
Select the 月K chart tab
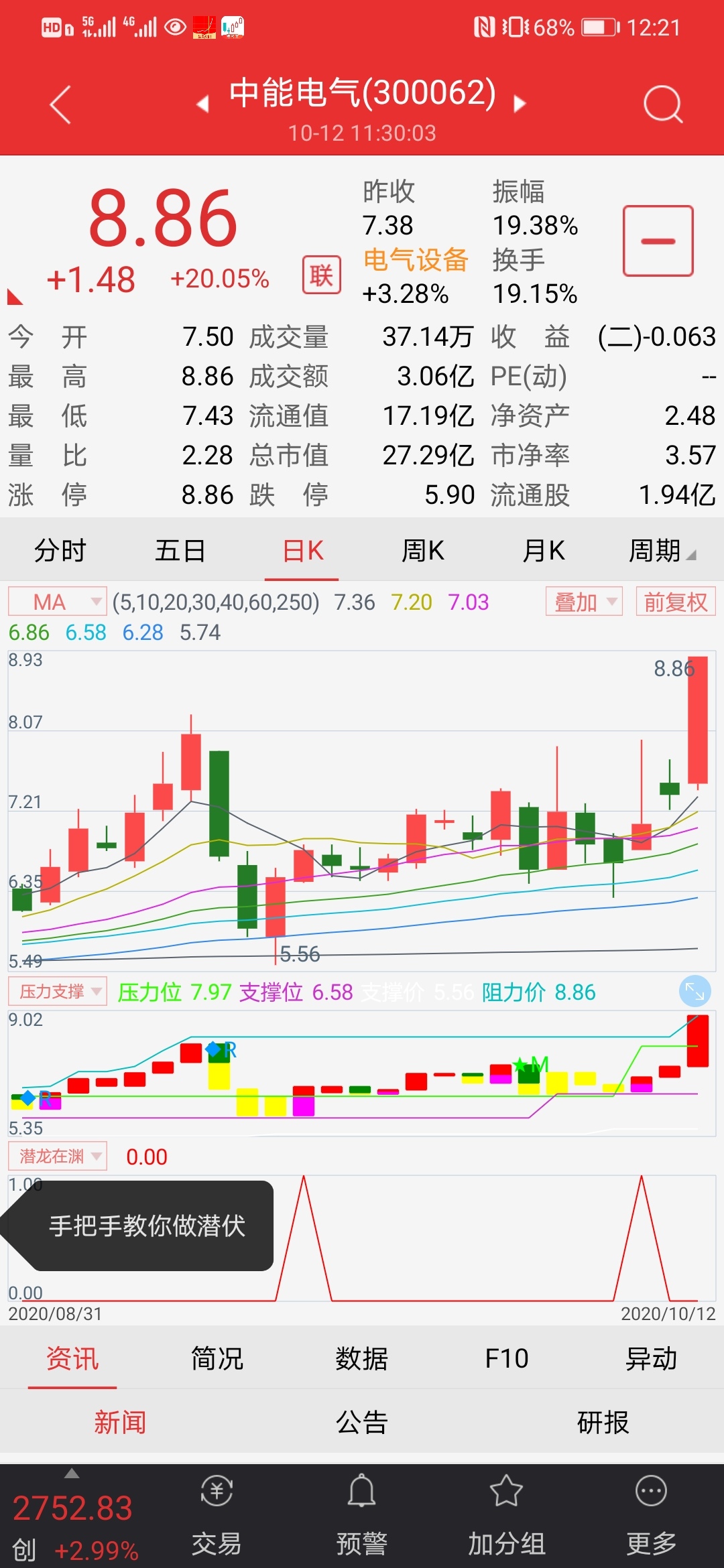pos(543,551)
